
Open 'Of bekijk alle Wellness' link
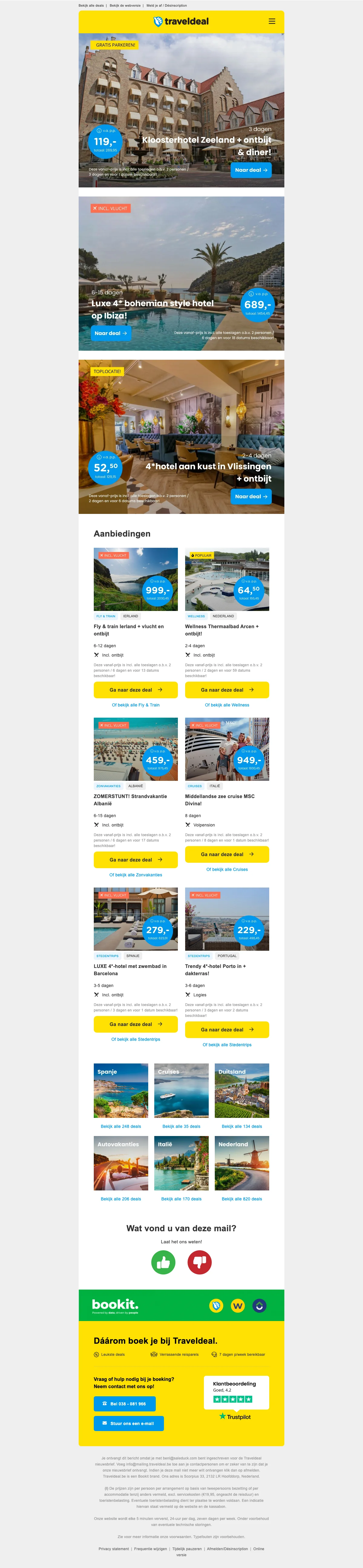[227, 705]
